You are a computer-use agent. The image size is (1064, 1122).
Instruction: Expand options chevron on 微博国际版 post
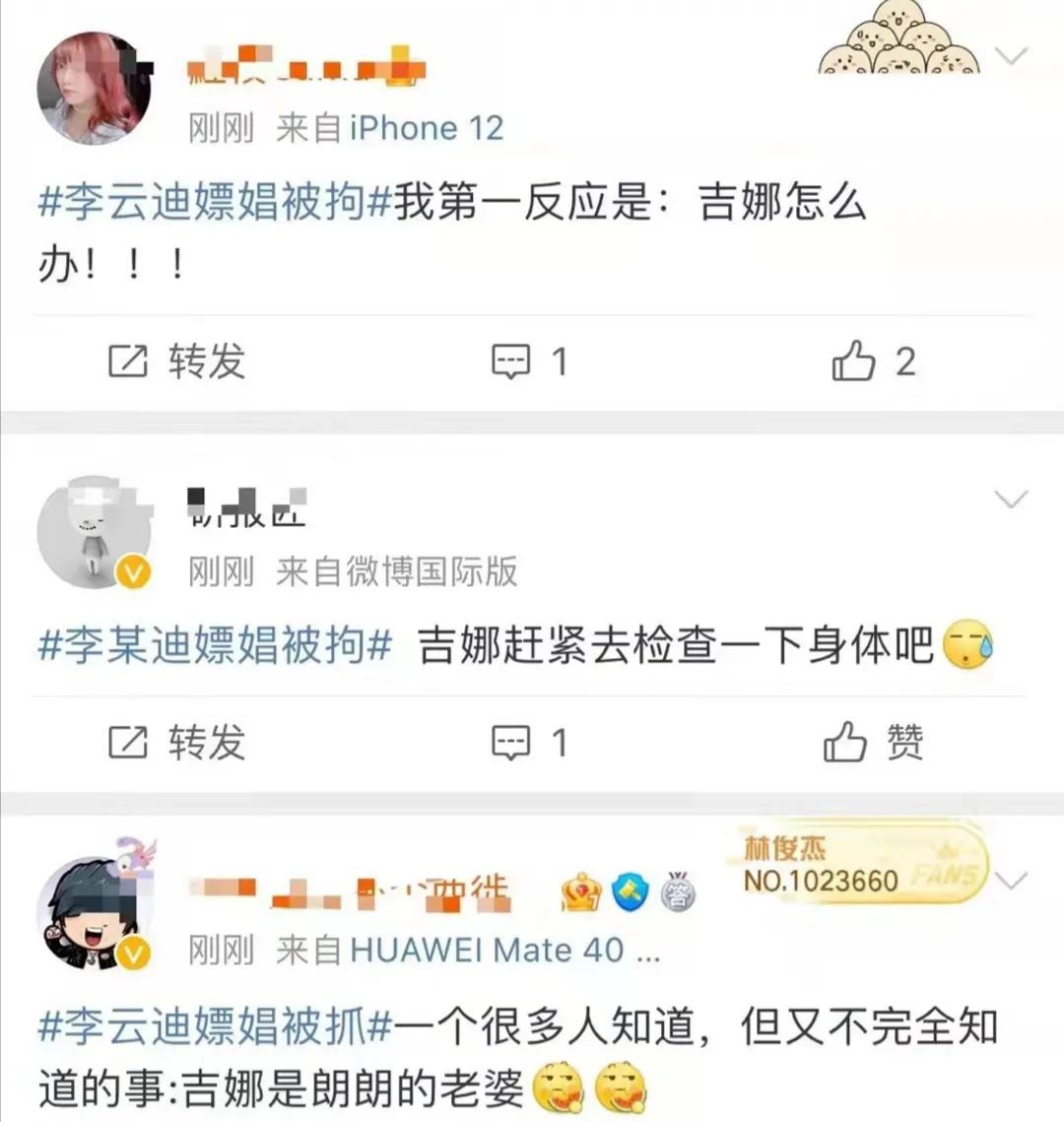[x=1011, y=499]
